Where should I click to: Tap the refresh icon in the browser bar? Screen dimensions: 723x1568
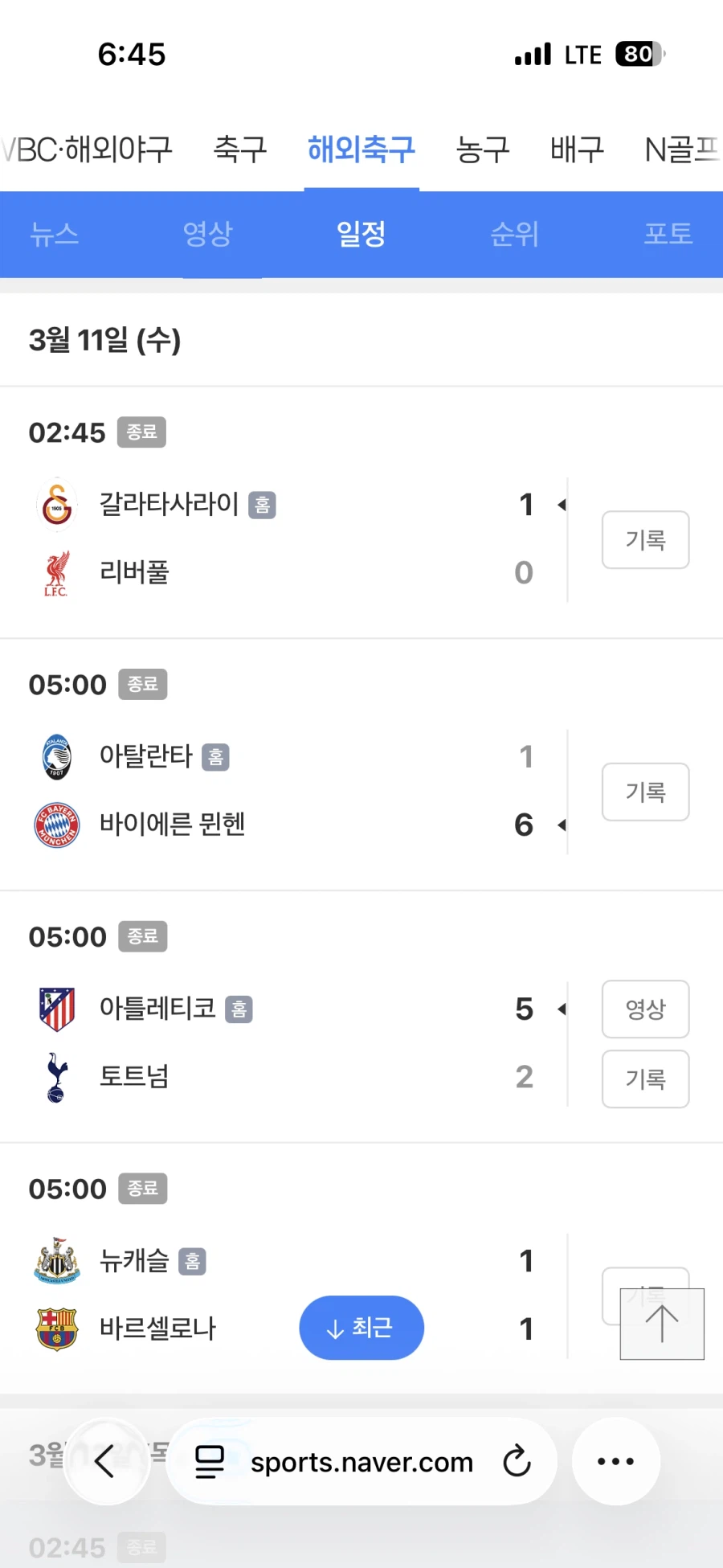[x=517, y=1462]
